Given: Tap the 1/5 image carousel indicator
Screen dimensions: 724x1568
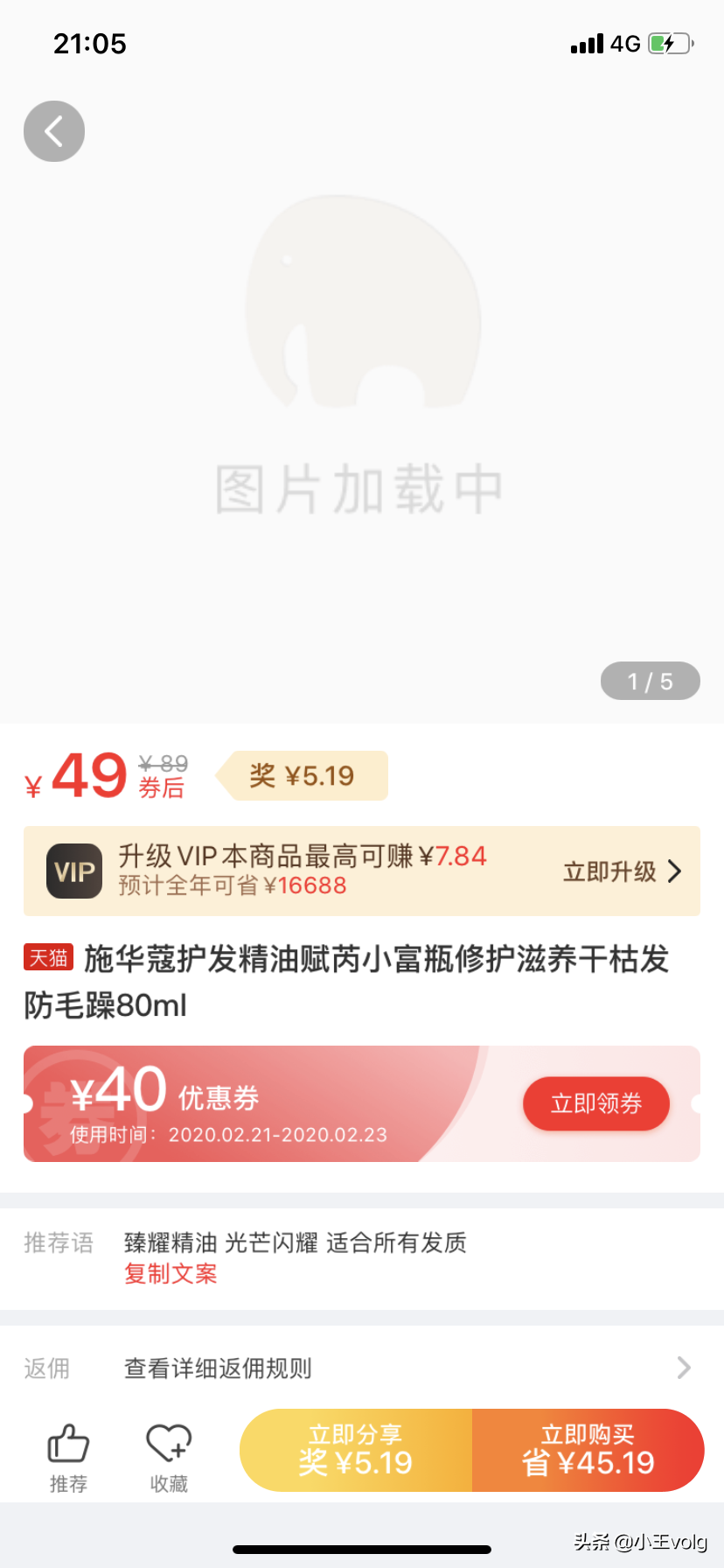Looking at the screenshot, I should (x=650, y=681).
